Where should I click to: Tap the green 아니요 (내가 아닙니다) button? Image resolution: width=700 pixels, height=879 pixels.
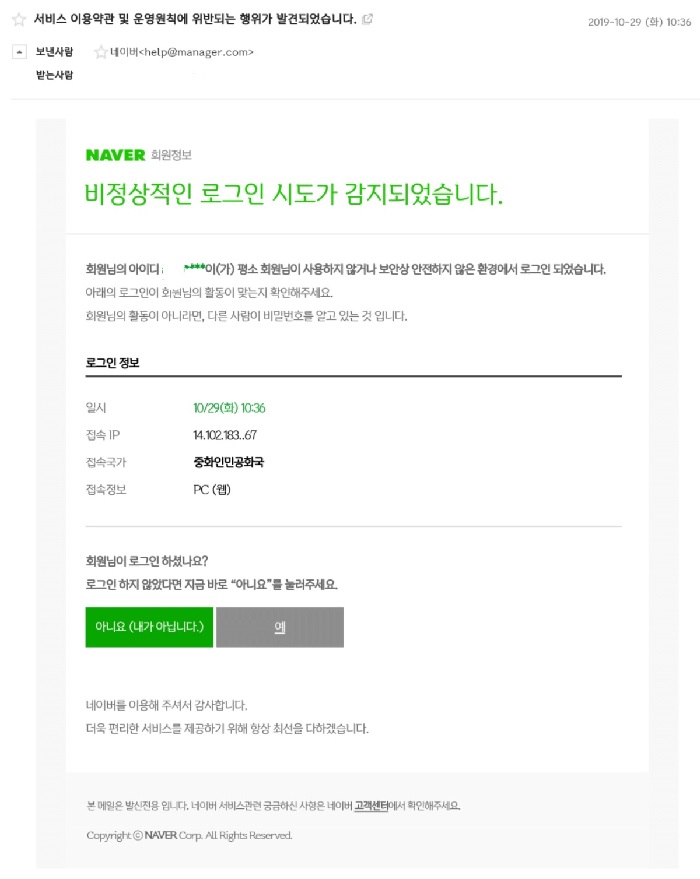[x=149, y=626]
